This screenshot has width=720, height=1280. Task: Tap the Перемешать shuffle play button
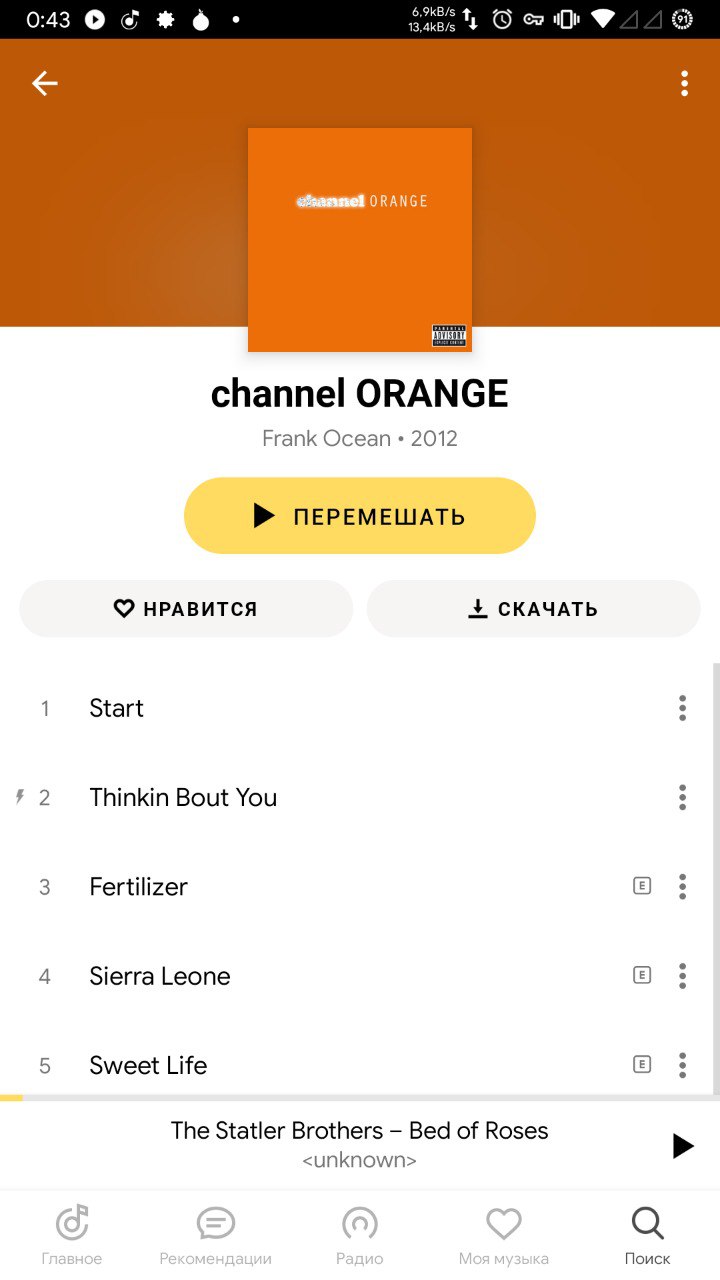[360, 516]
